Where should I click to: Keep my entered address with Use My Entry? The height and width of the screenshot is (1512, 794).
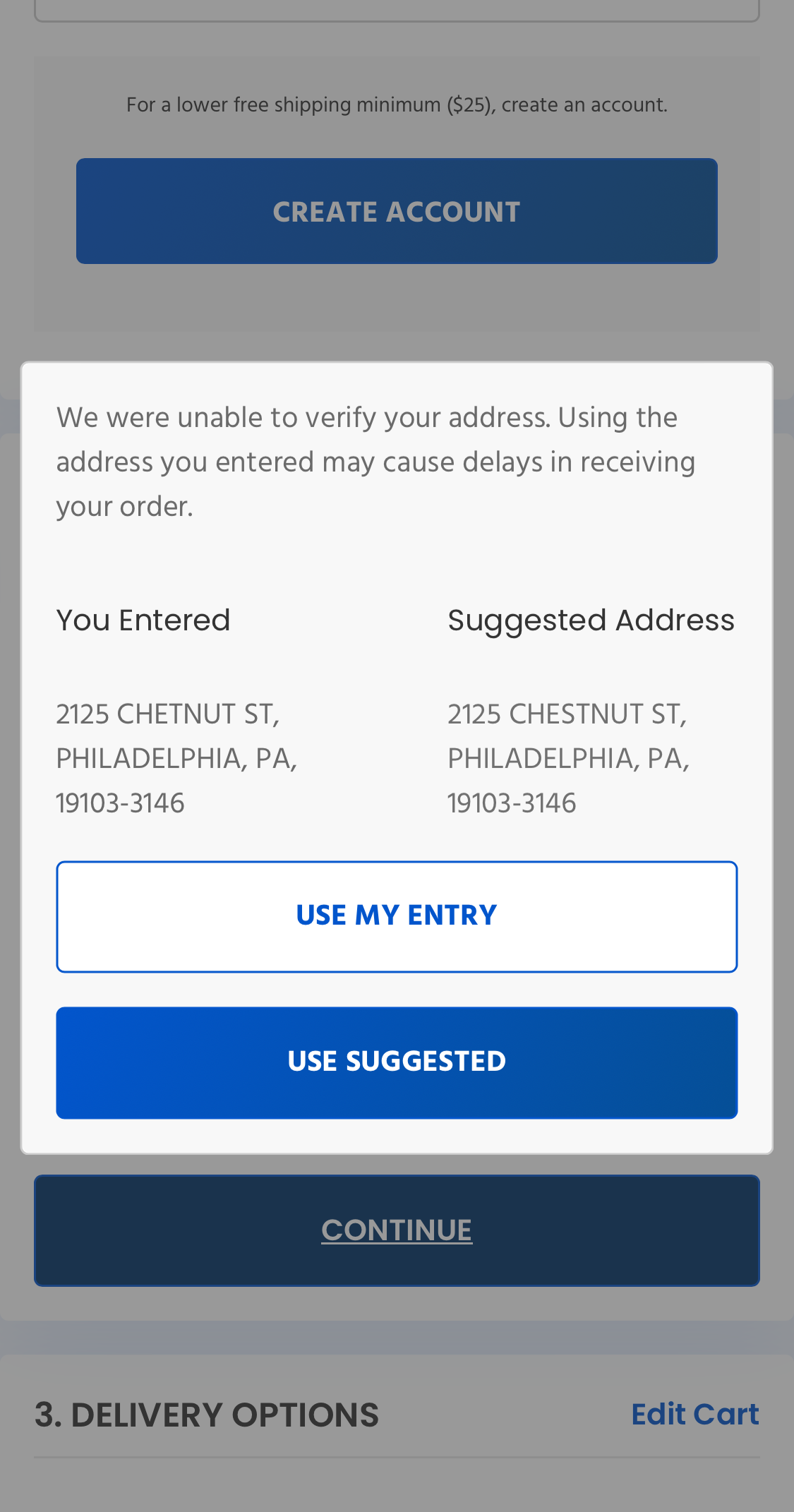click(x=397, y=916)
